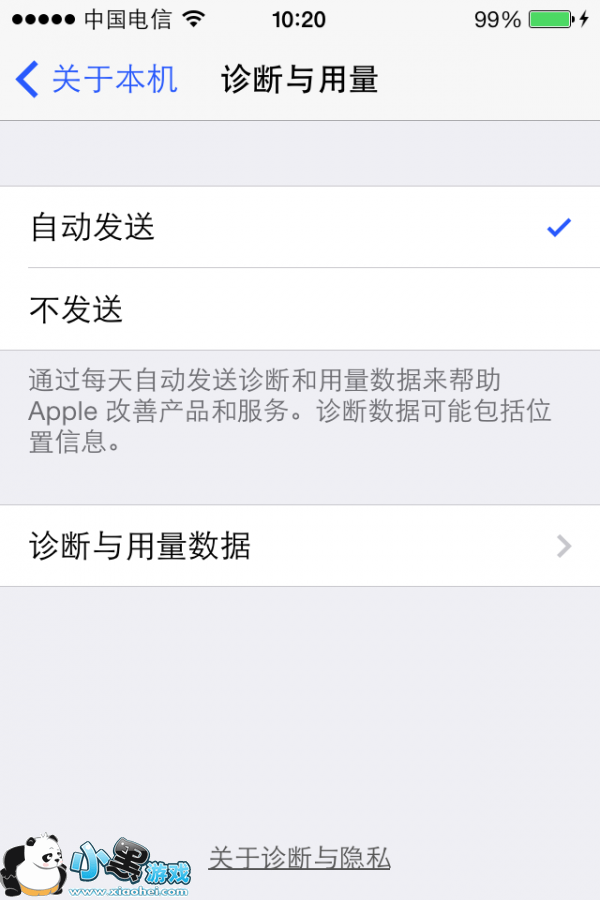Open 诊断与用量数据
The width and height of the screenshot is (600, 900).
pos(300,546)
